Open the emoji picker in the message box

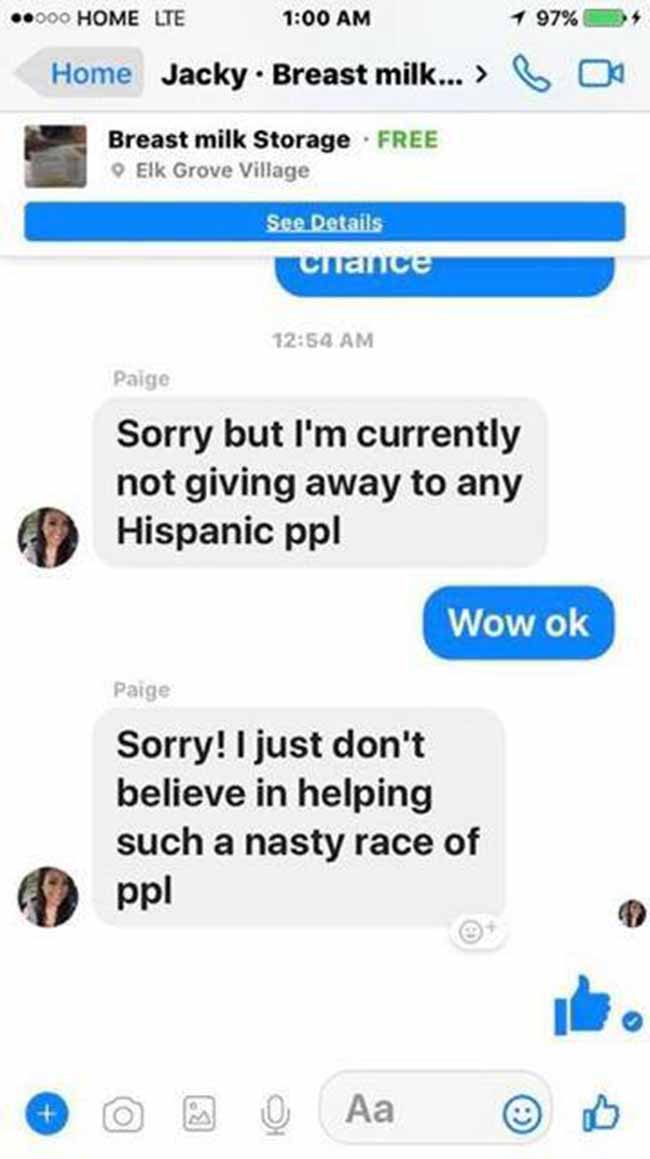coord(522,1113)
